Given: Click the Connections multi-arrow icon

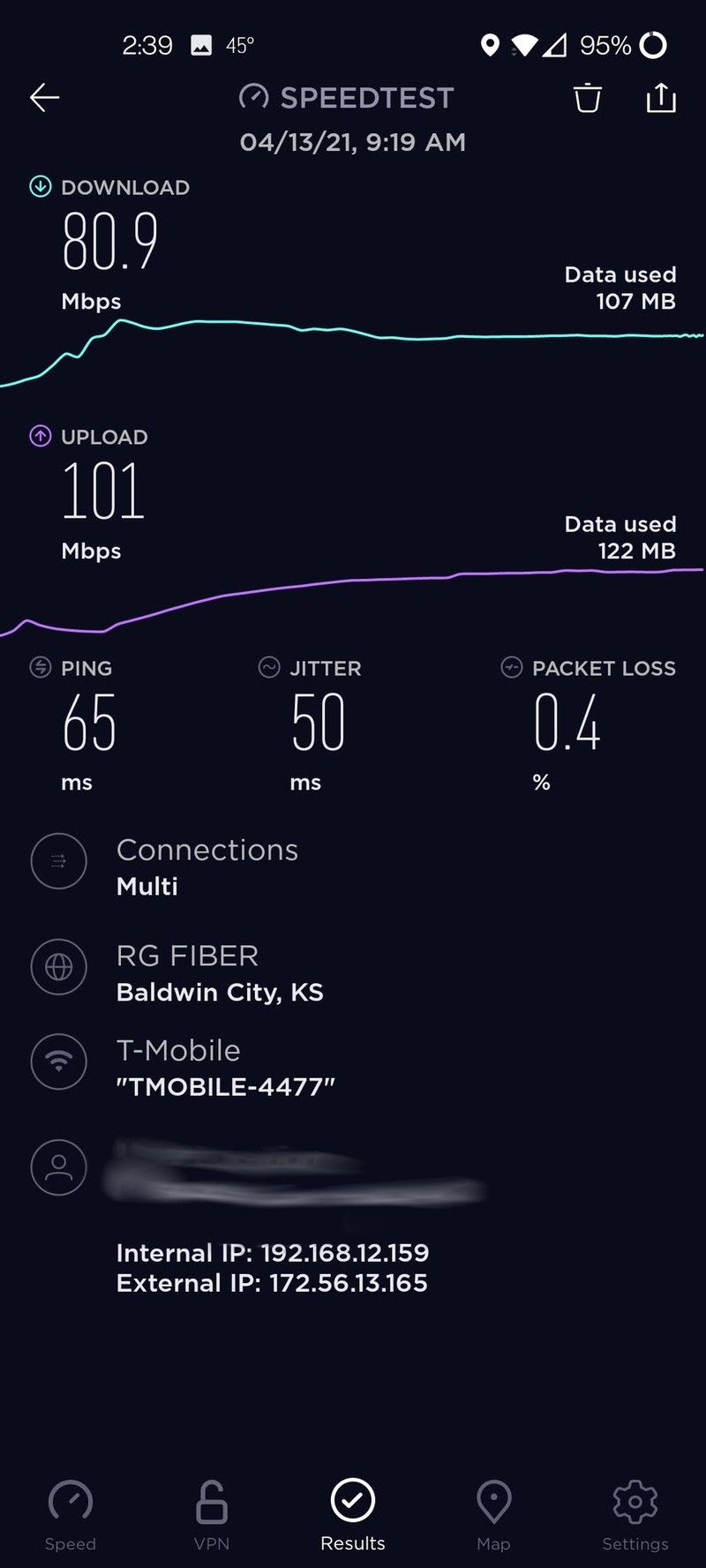Looking at the screenshot, I should tap(58, 861).
